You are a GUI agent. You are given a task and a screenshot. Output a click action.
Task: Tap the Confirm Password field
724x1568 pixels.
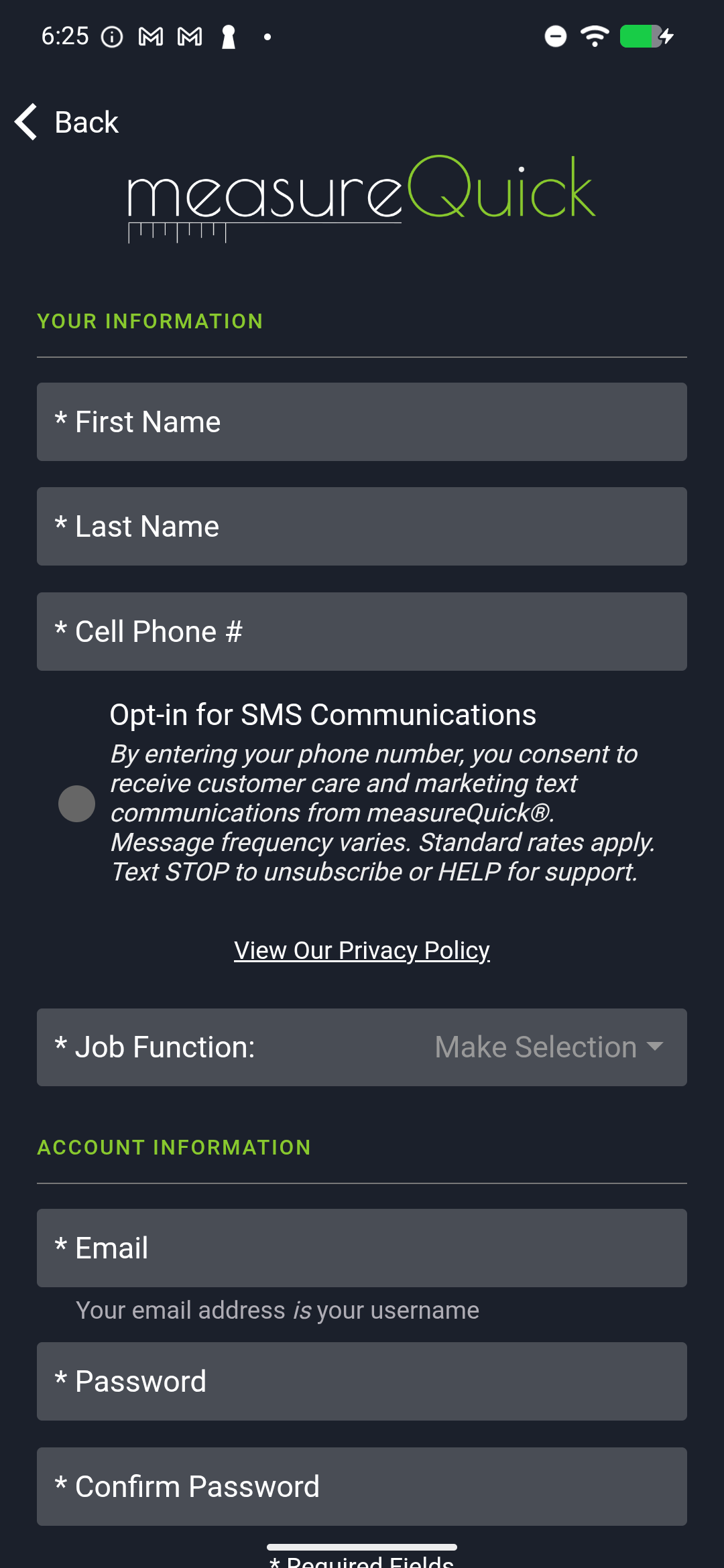[x=362, y=1486]
